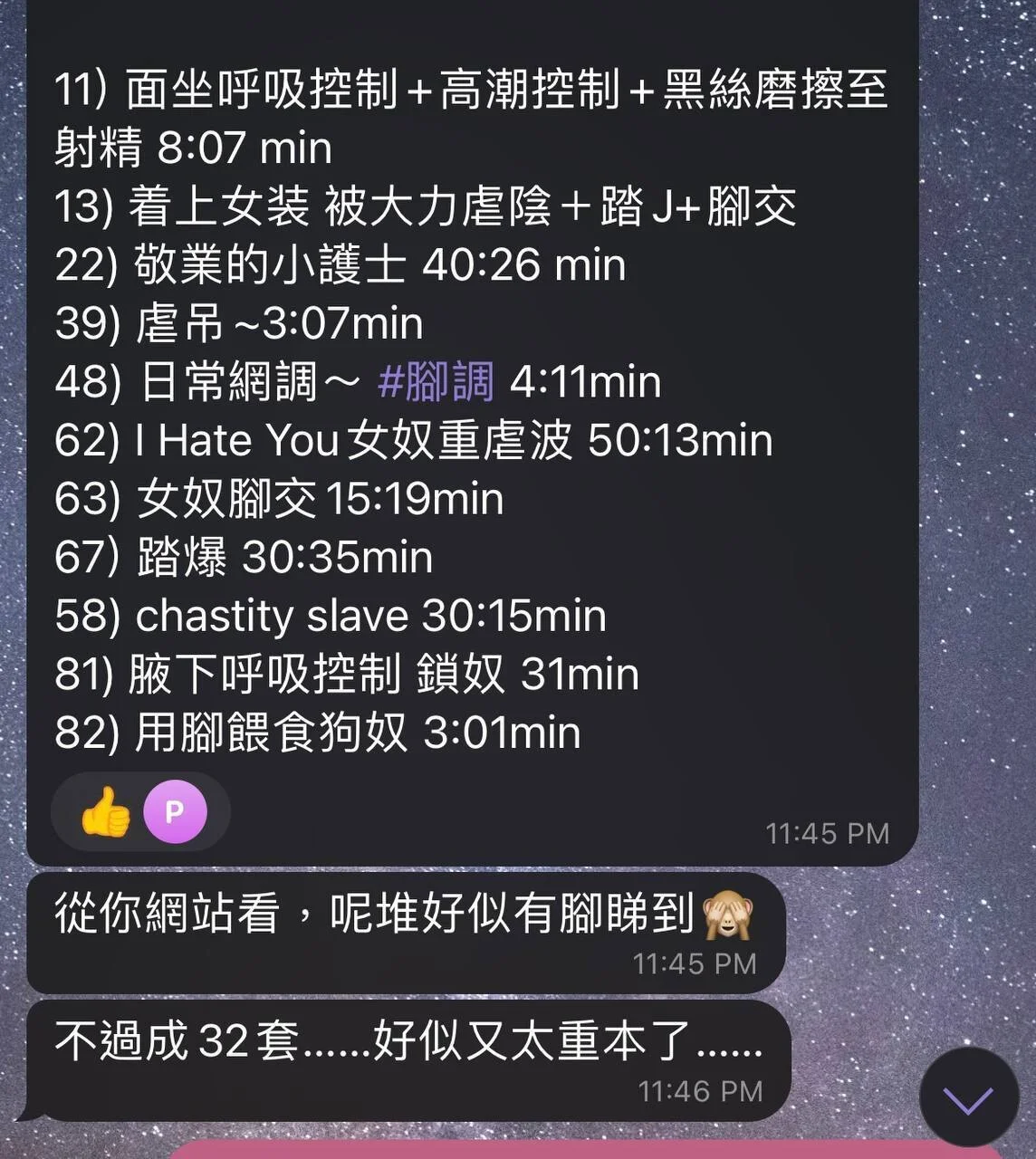Jump to the latest messages with the down arrow
The height and width of the screenshot is (1159, 1036).
(x=968, y=1097)
